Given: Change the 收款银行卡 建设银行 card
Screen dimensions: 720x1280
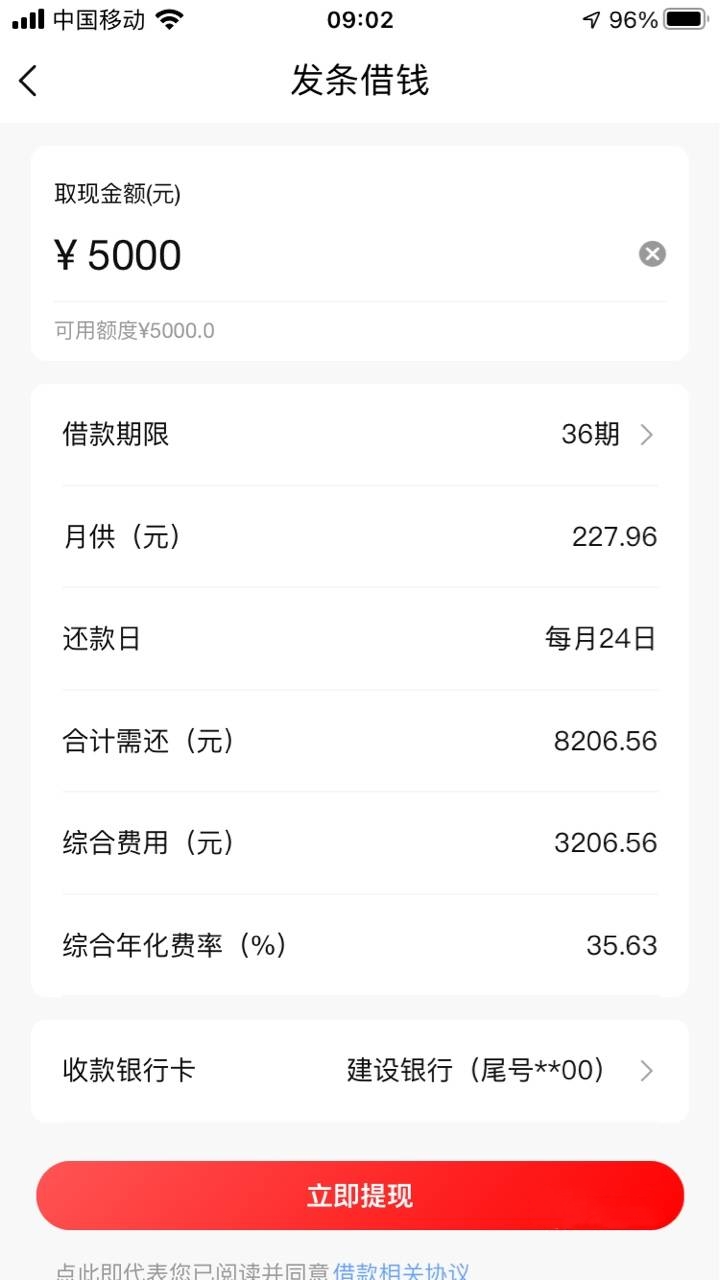Looking at the screenshot, I should [360, 1071].
